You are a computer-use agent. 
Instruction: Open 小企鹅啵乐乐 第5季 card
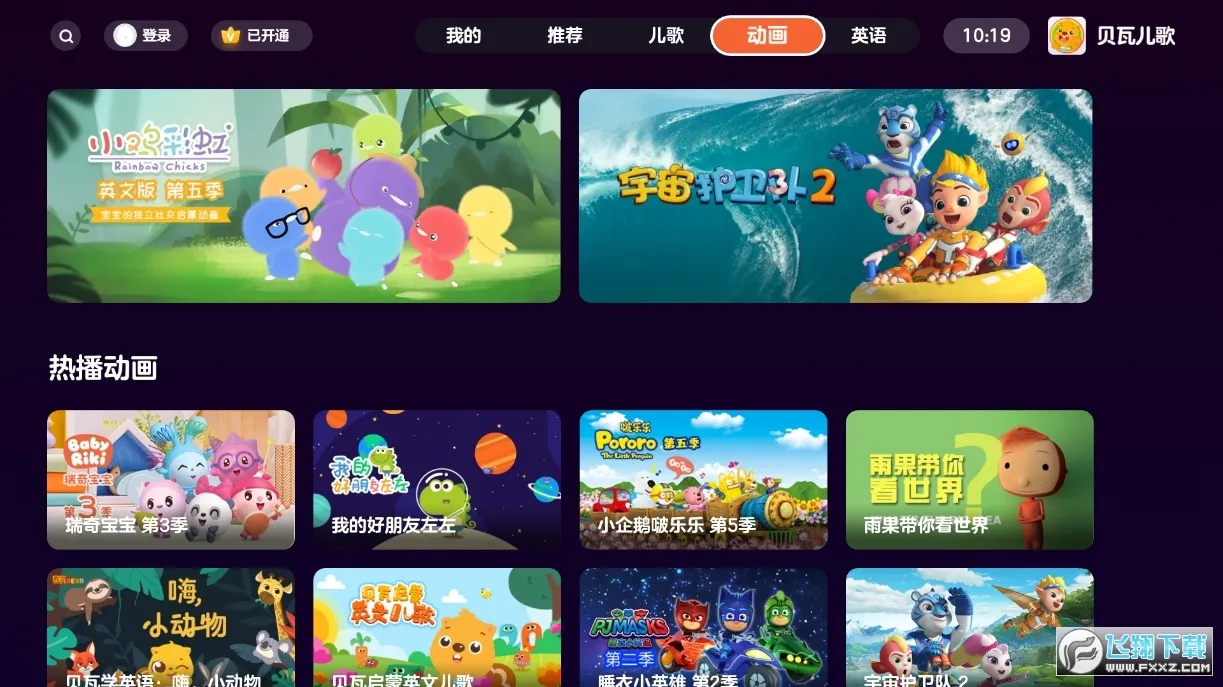[703, 479]
